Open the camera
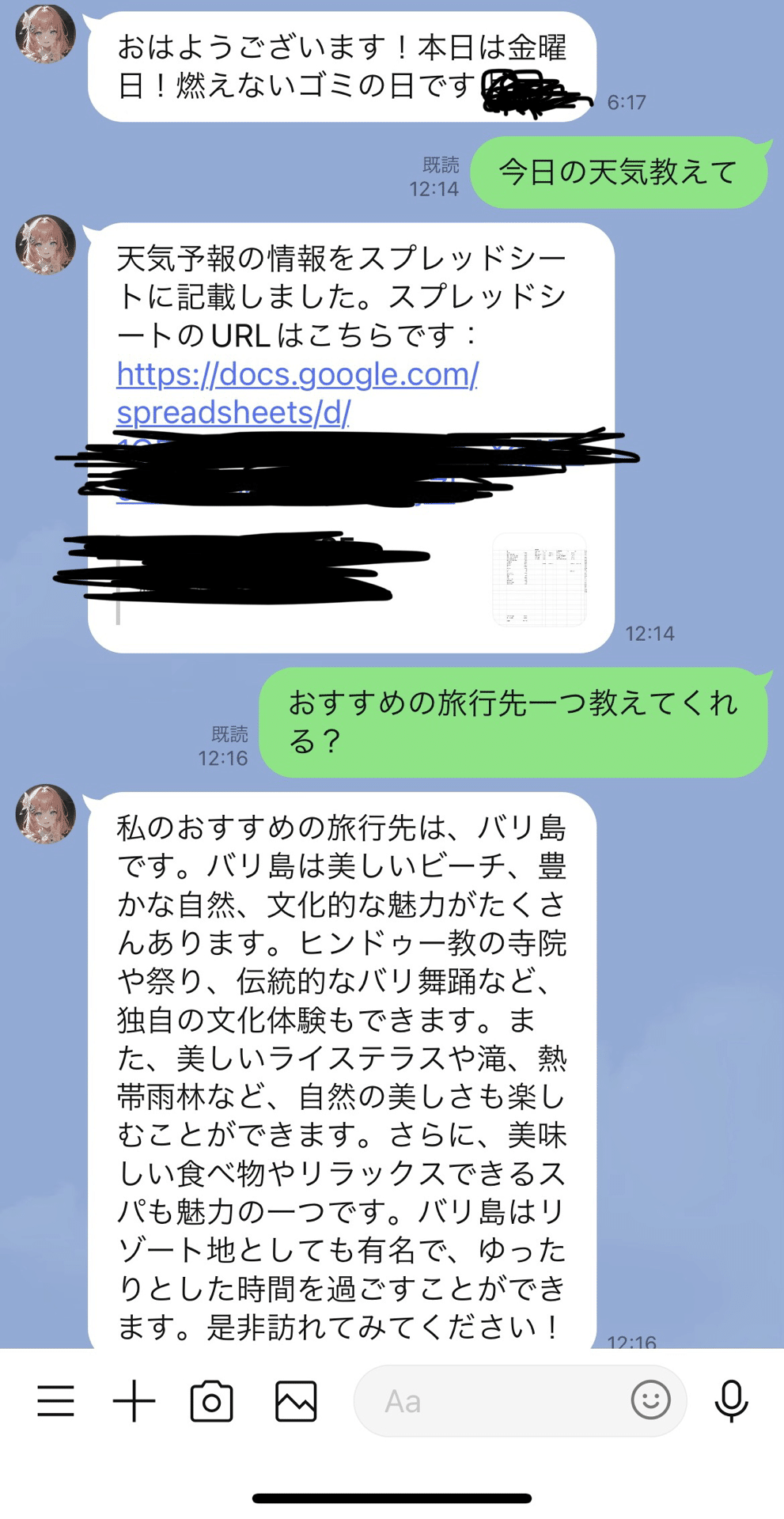The width and height of the screenshot is (784, 1519). pyautogui.click(x=211, y=1401)
